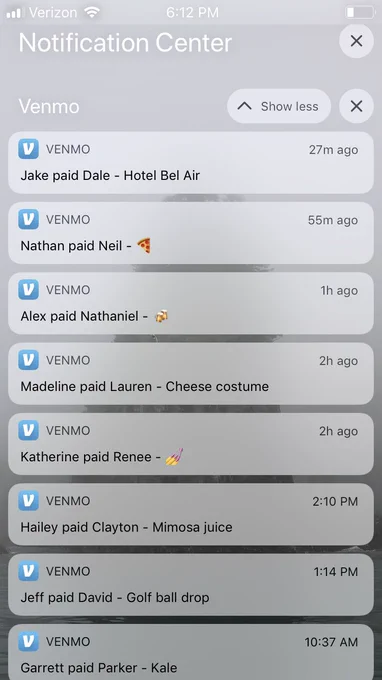
Task: Open the Katherine paid Renee notification
Action: coord(191,444)
